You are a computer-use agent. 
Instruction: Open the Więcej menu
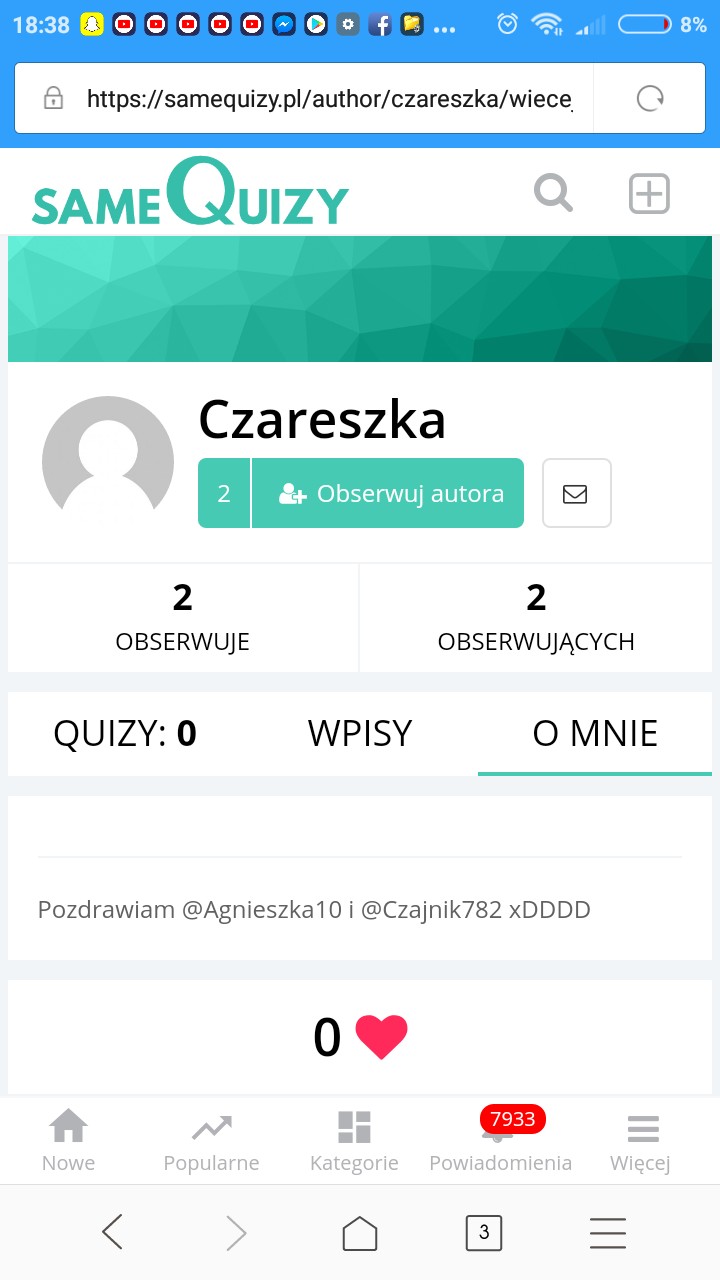tap(641, 1141)
